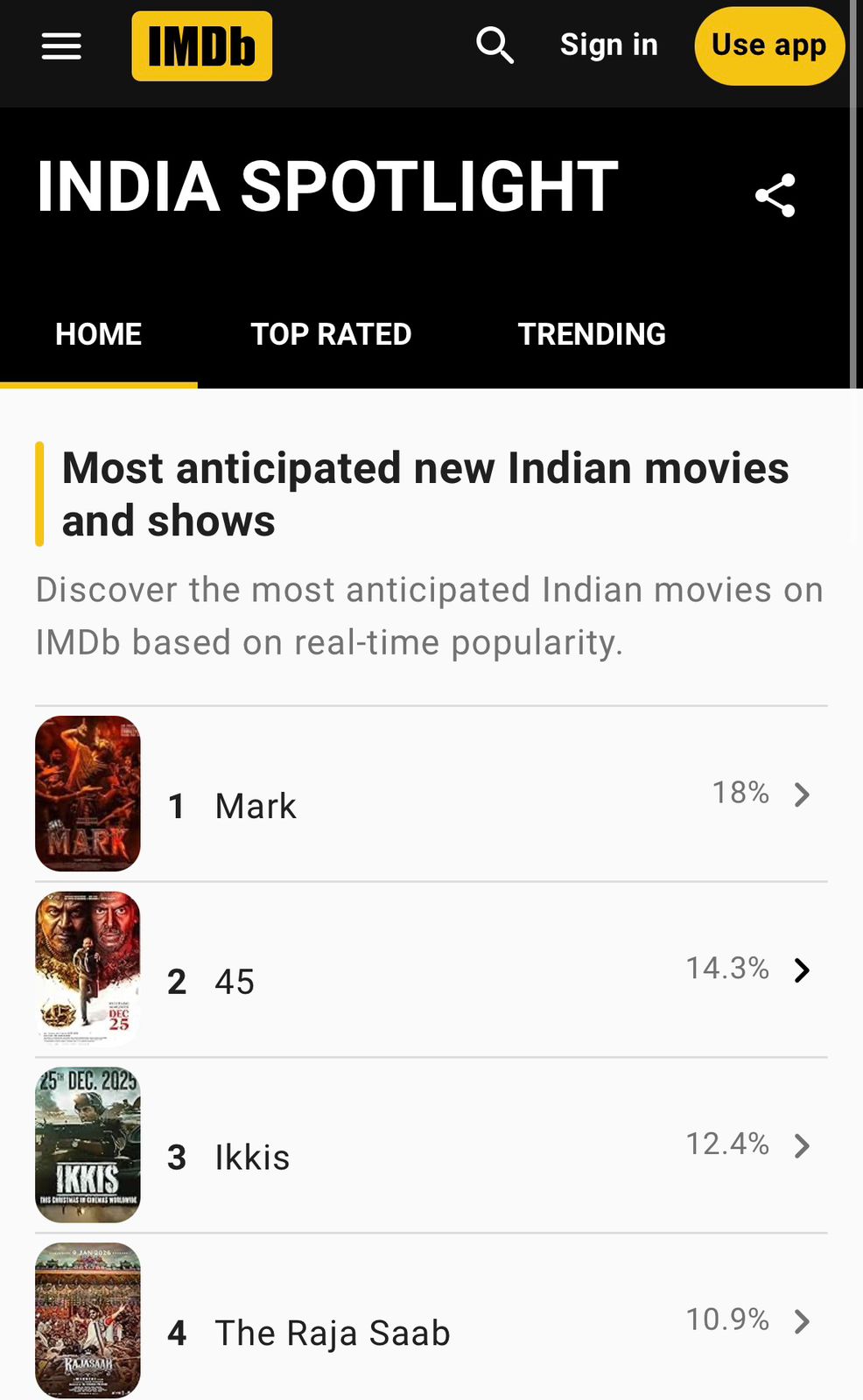This screenshot has height=1400, width=863.
Task: Open the search icon
Action: tap(495, 45)
